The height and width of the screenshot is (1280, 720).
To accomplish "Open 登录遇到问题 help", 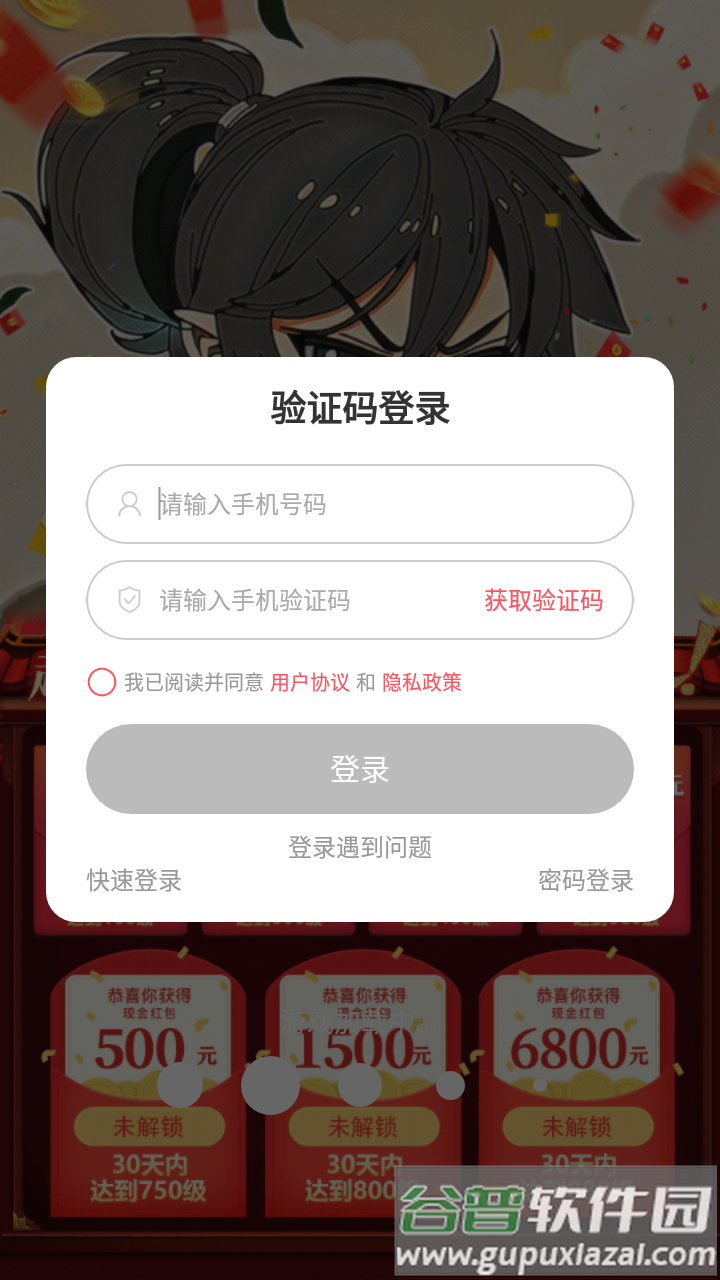I will (360, 847).
